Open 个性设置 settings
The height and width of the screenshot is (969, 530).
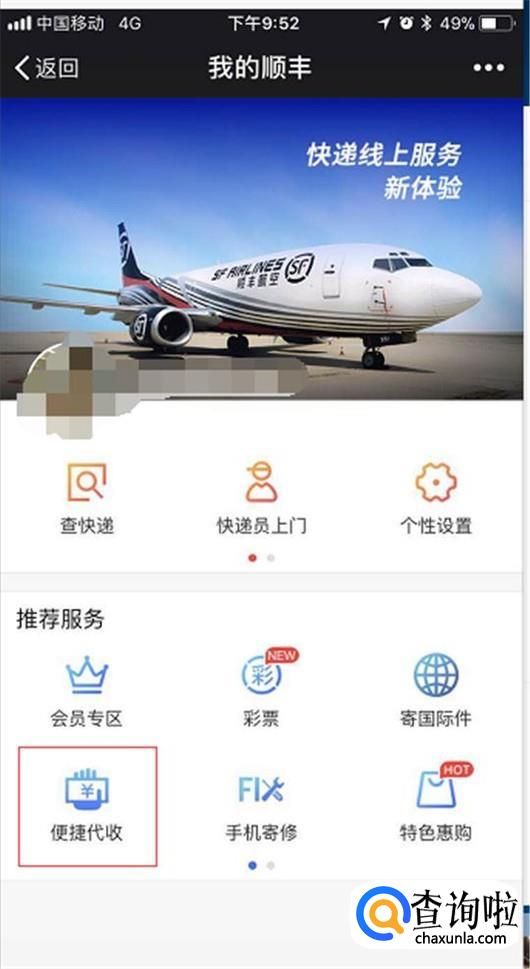coord(435,498)
